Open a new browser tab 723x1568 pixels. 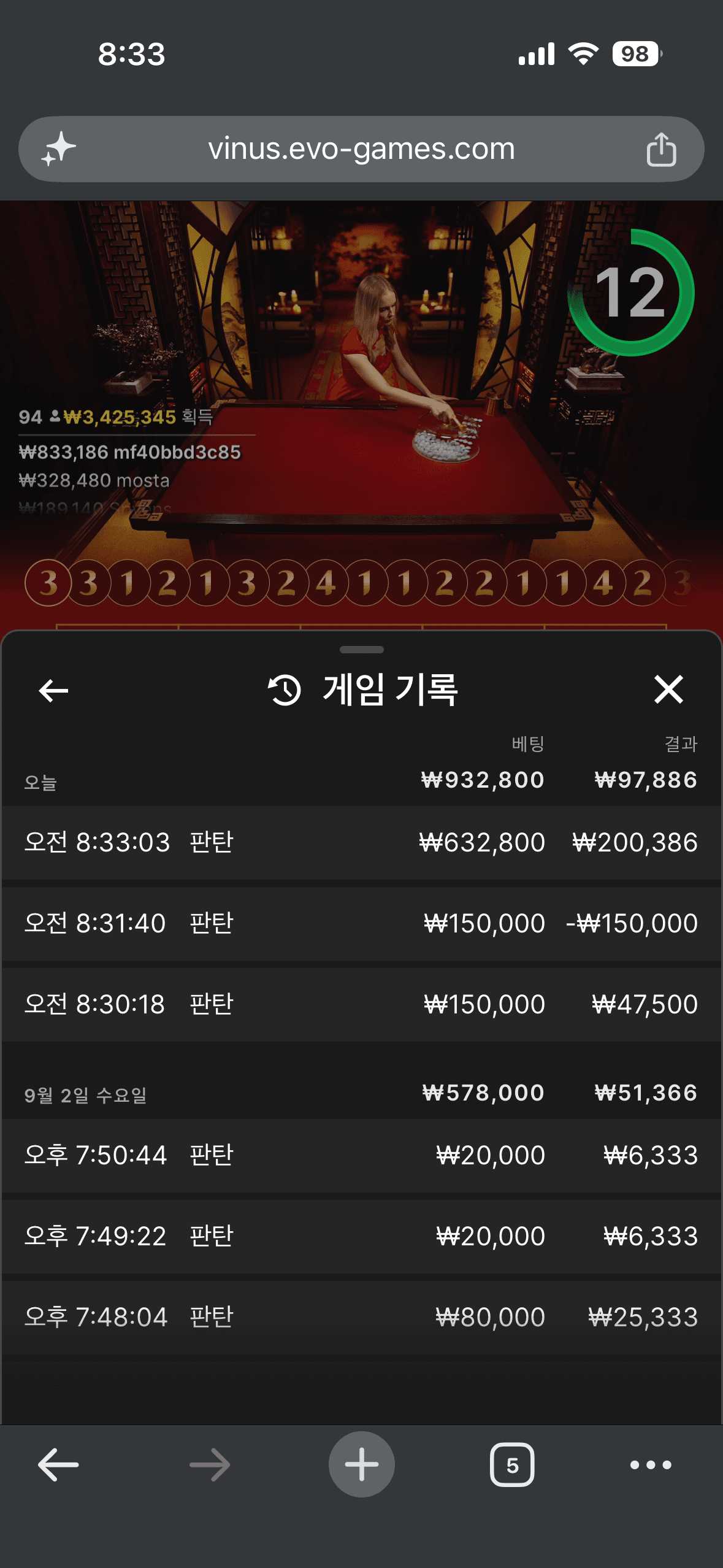click(361, 1465)
